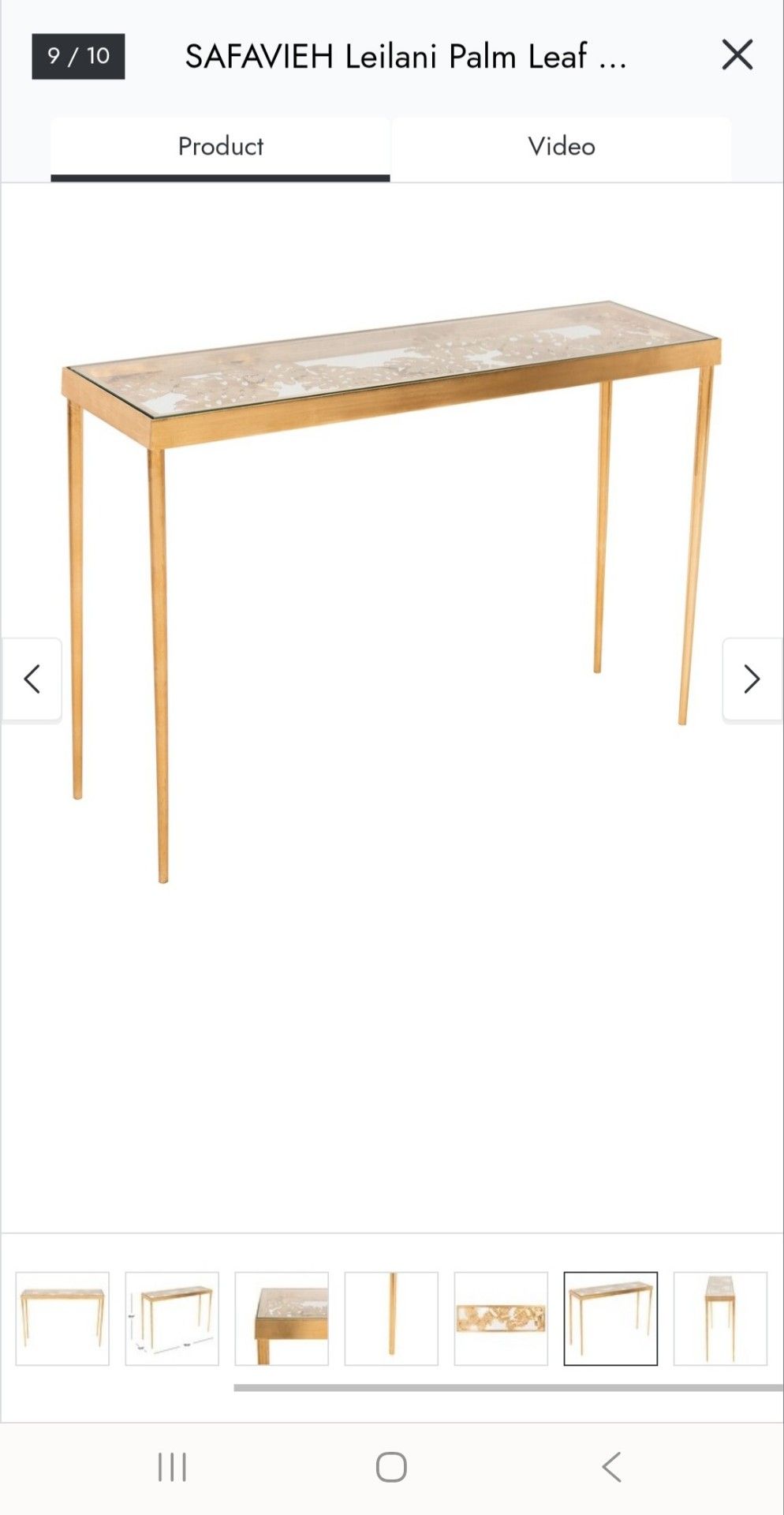Open the table corner close-up thumbnail

[x=282, y=1319]
